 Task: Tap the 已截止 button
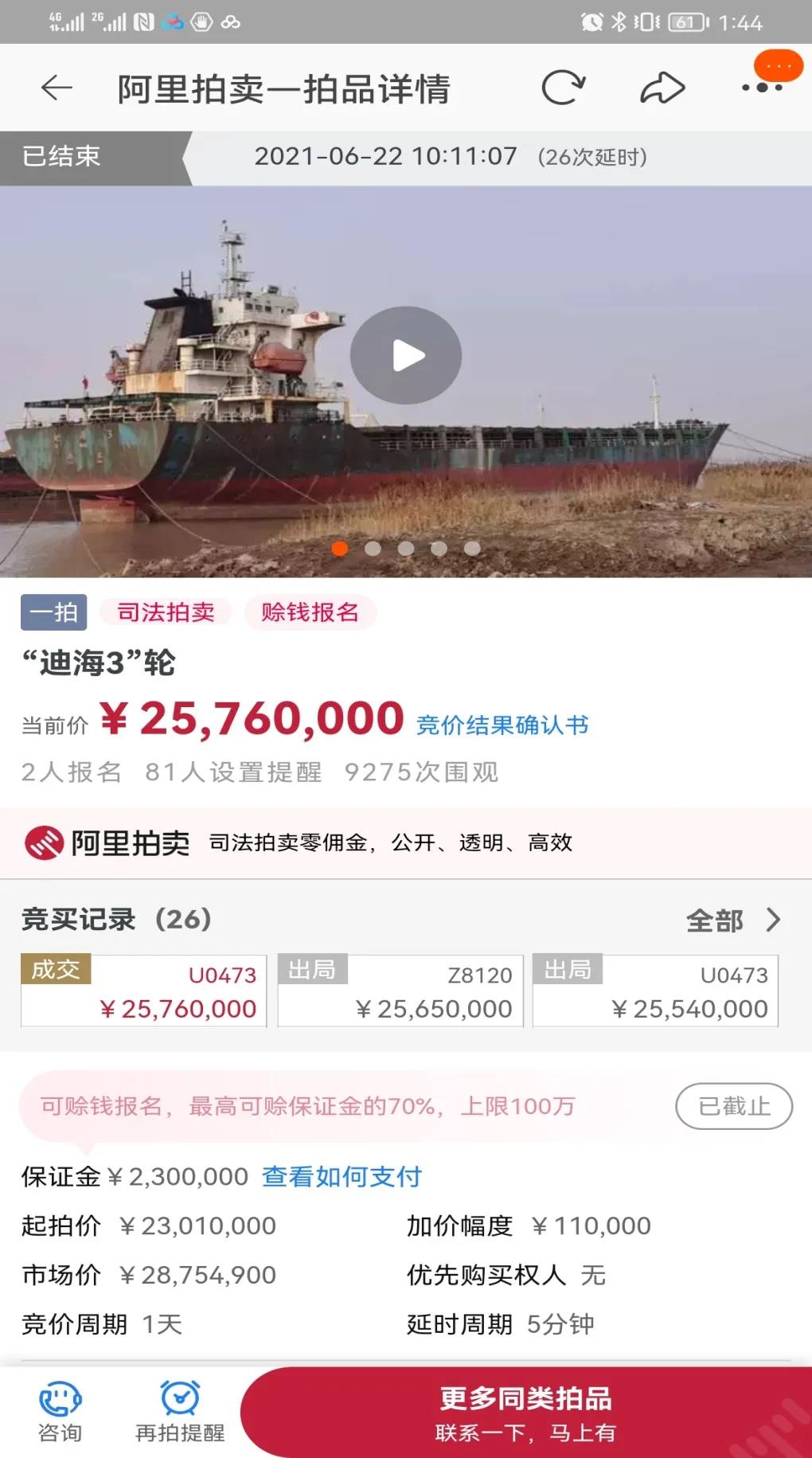coord(733,1106)
